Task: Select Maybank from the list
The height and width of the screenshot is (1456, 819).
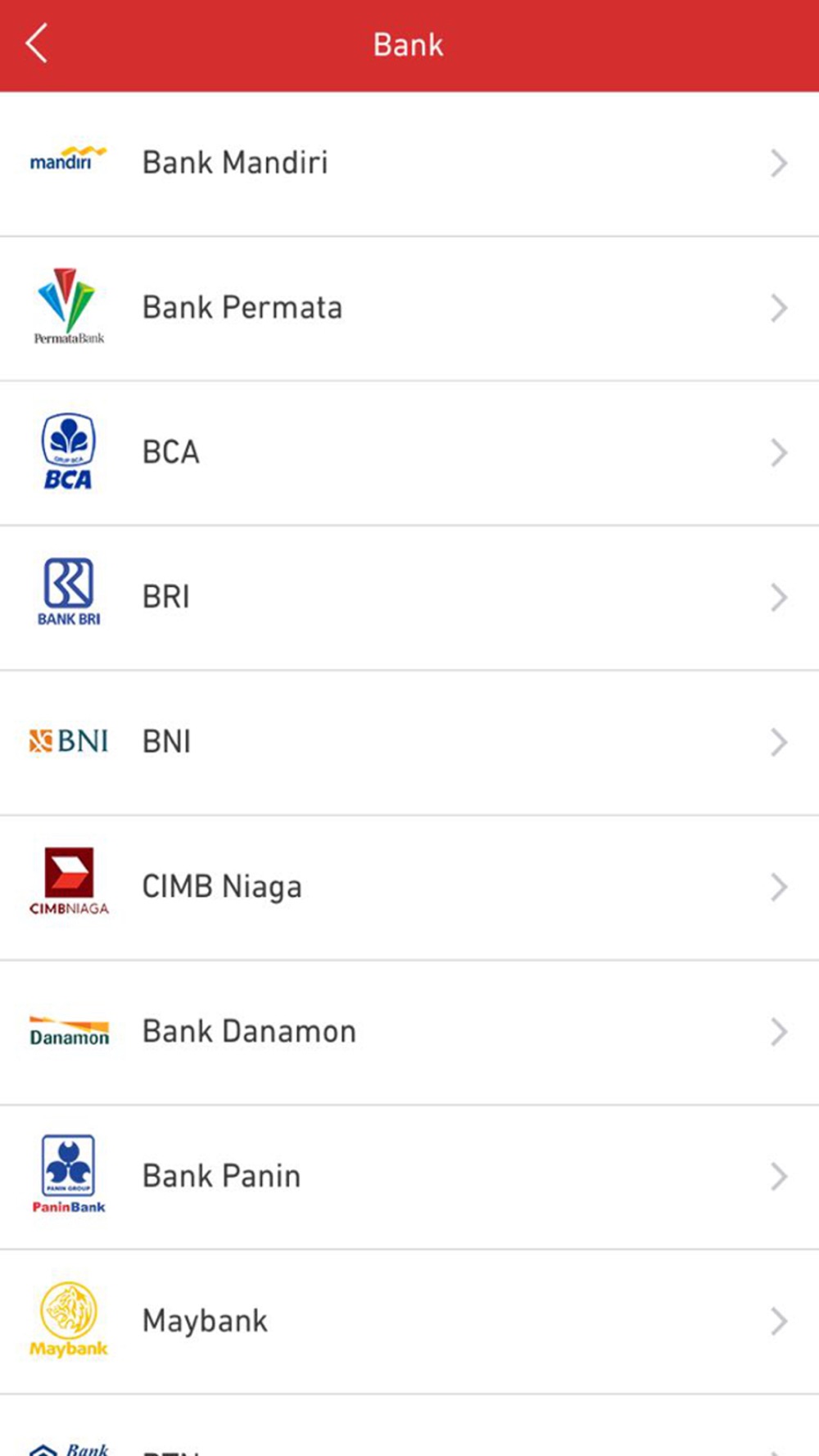Action: [409, 1322]
